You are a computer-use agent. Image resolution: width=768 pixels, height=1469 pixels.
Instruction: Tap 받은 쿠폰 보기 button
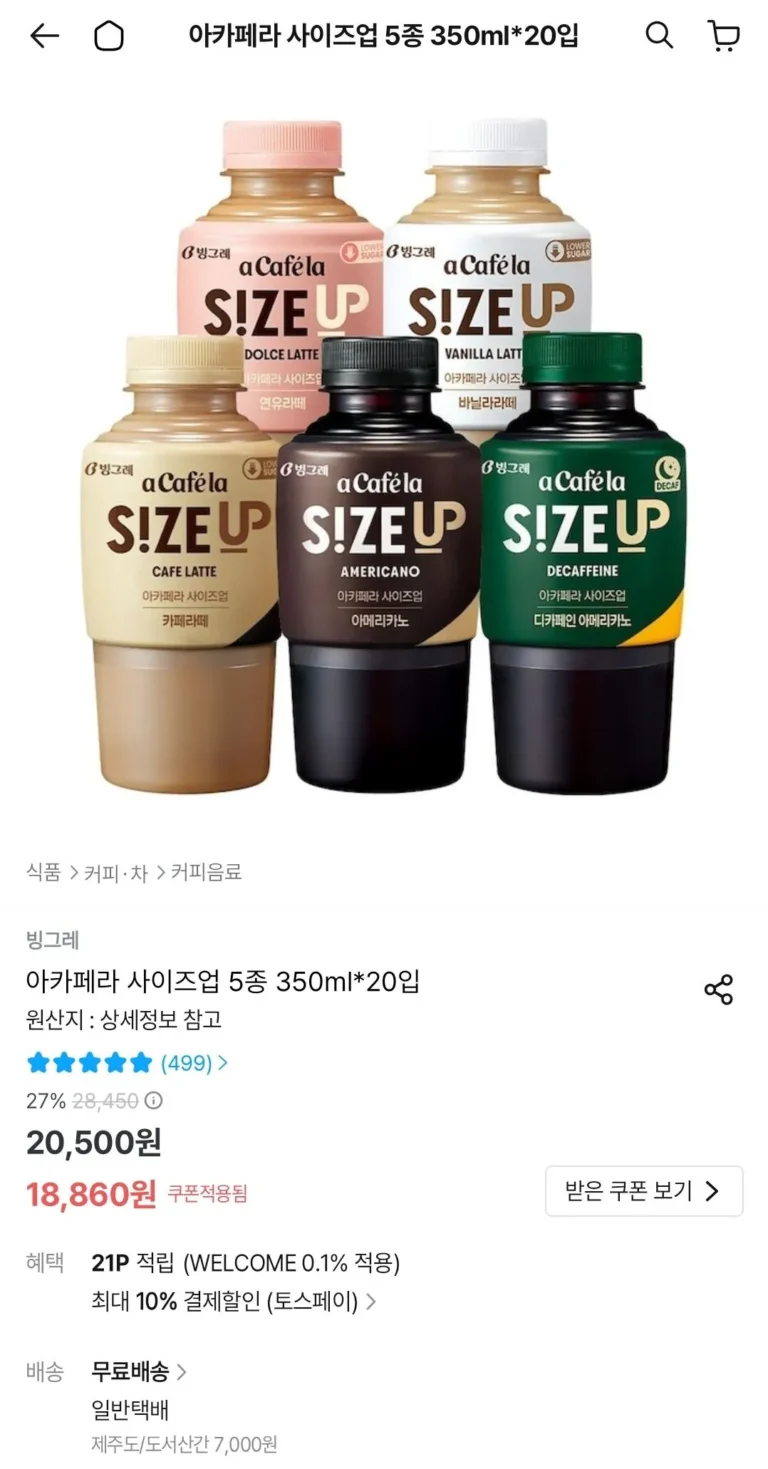tap(643, 1191)
